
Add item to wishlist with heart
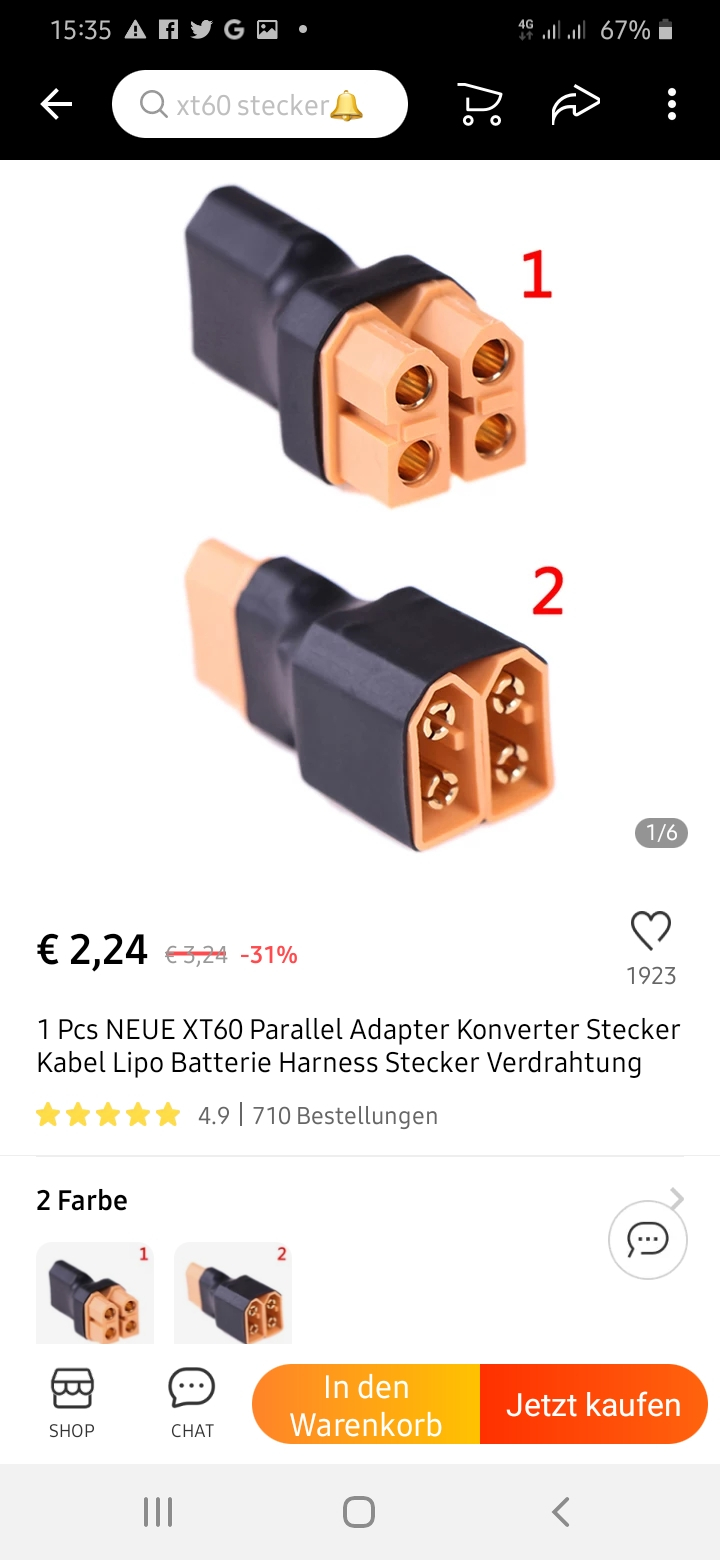[651, 931]
